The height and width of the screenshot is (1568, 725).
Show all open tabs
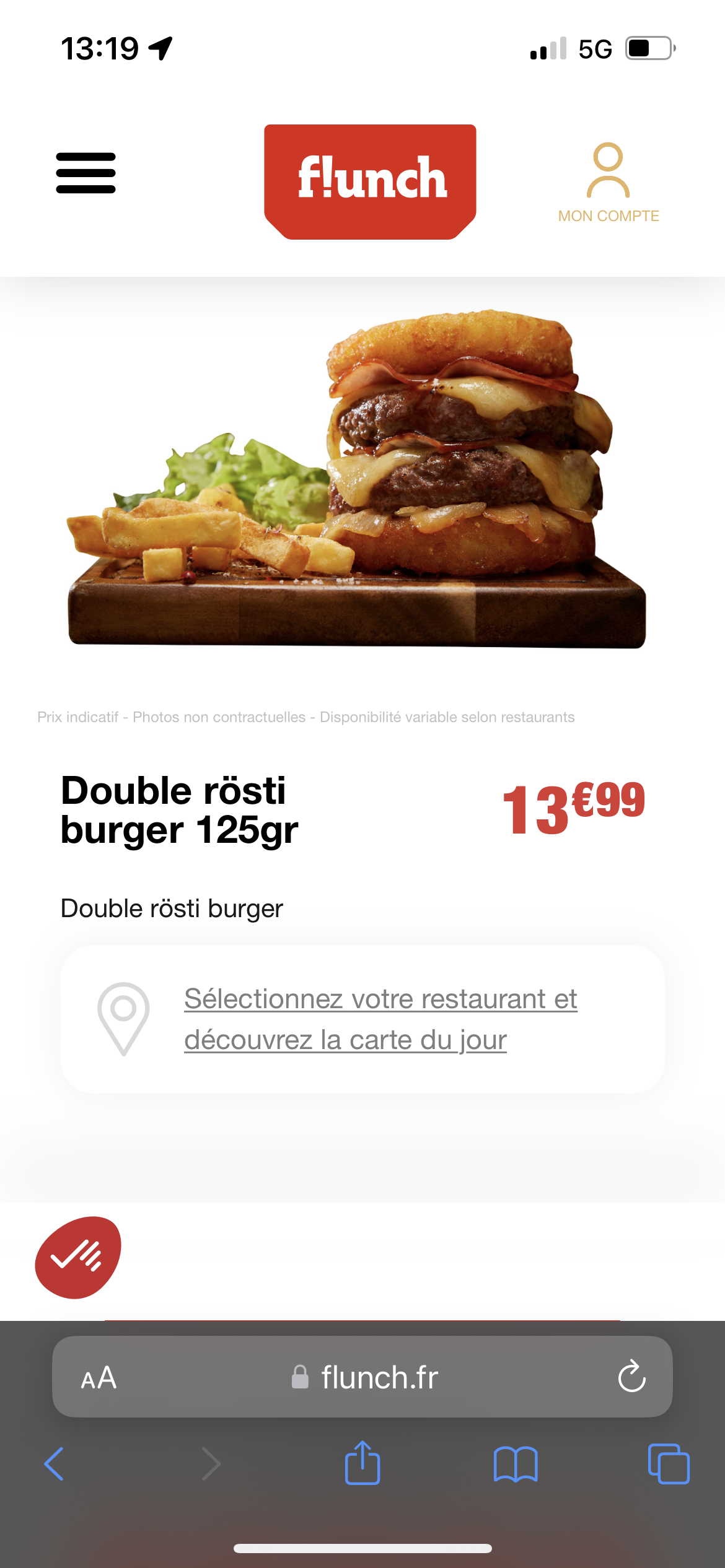tap(668, 1464)
